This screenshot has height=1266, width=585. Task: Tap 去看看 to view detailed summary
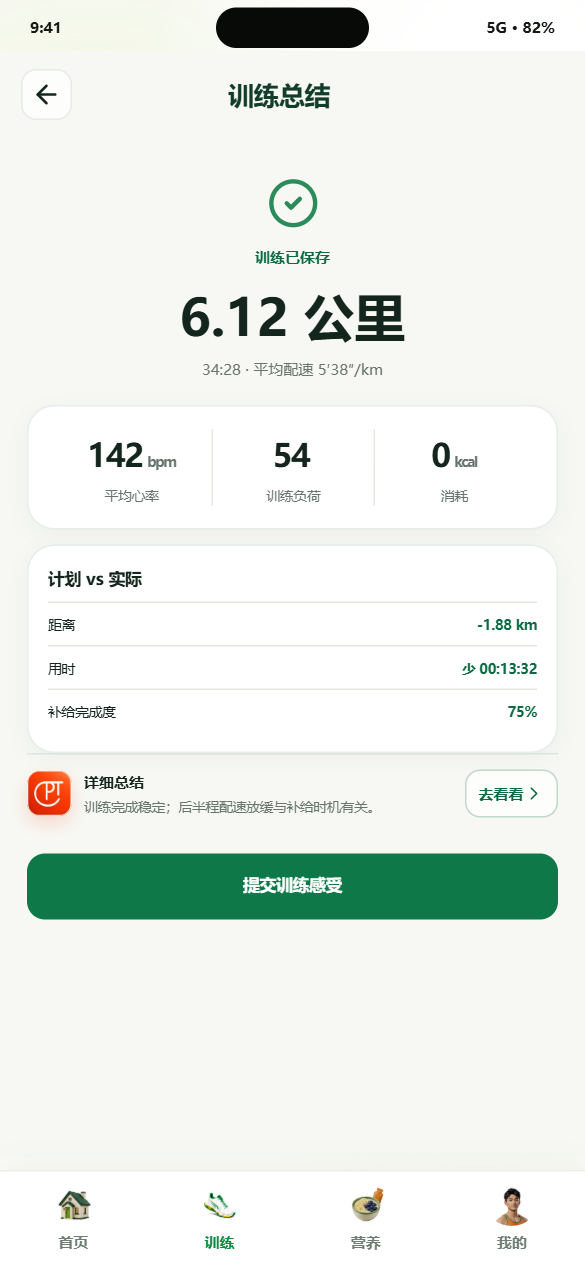point(511,794)
